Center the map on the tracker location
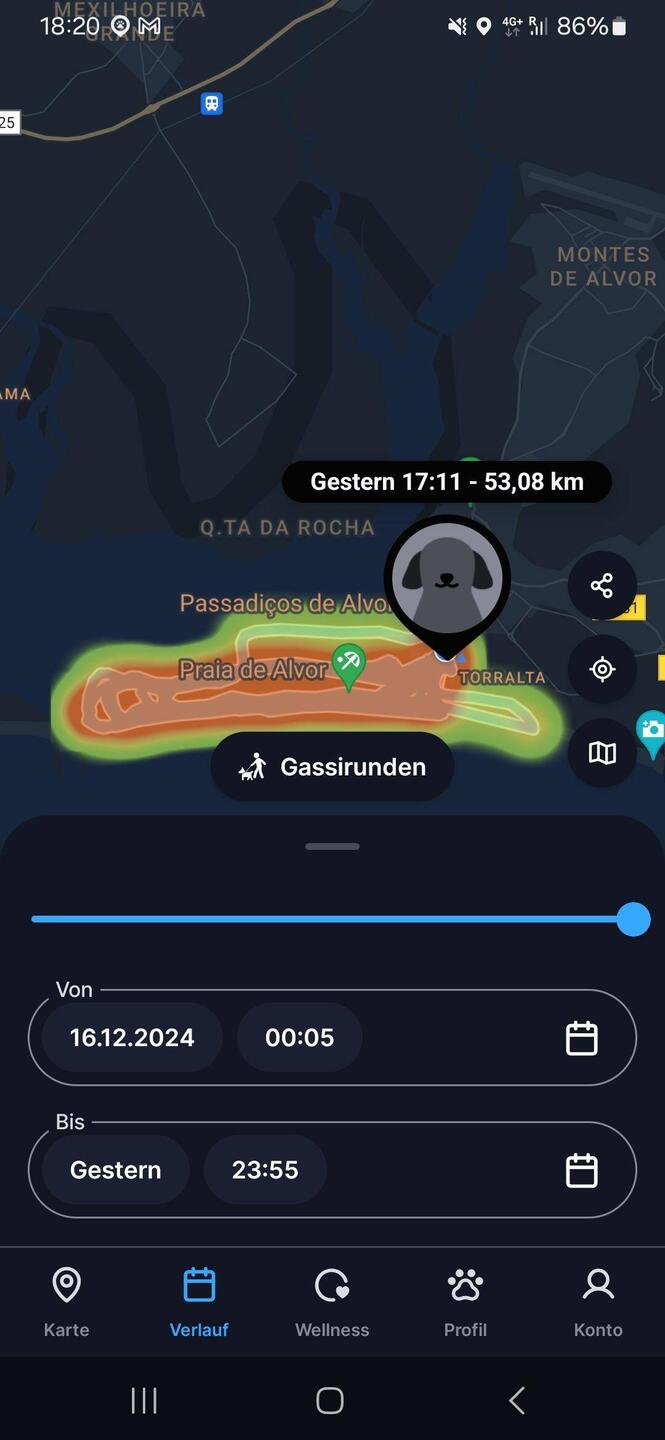Image resolution: width=665 pixels, height=1440 pixels. coord(601,669)
